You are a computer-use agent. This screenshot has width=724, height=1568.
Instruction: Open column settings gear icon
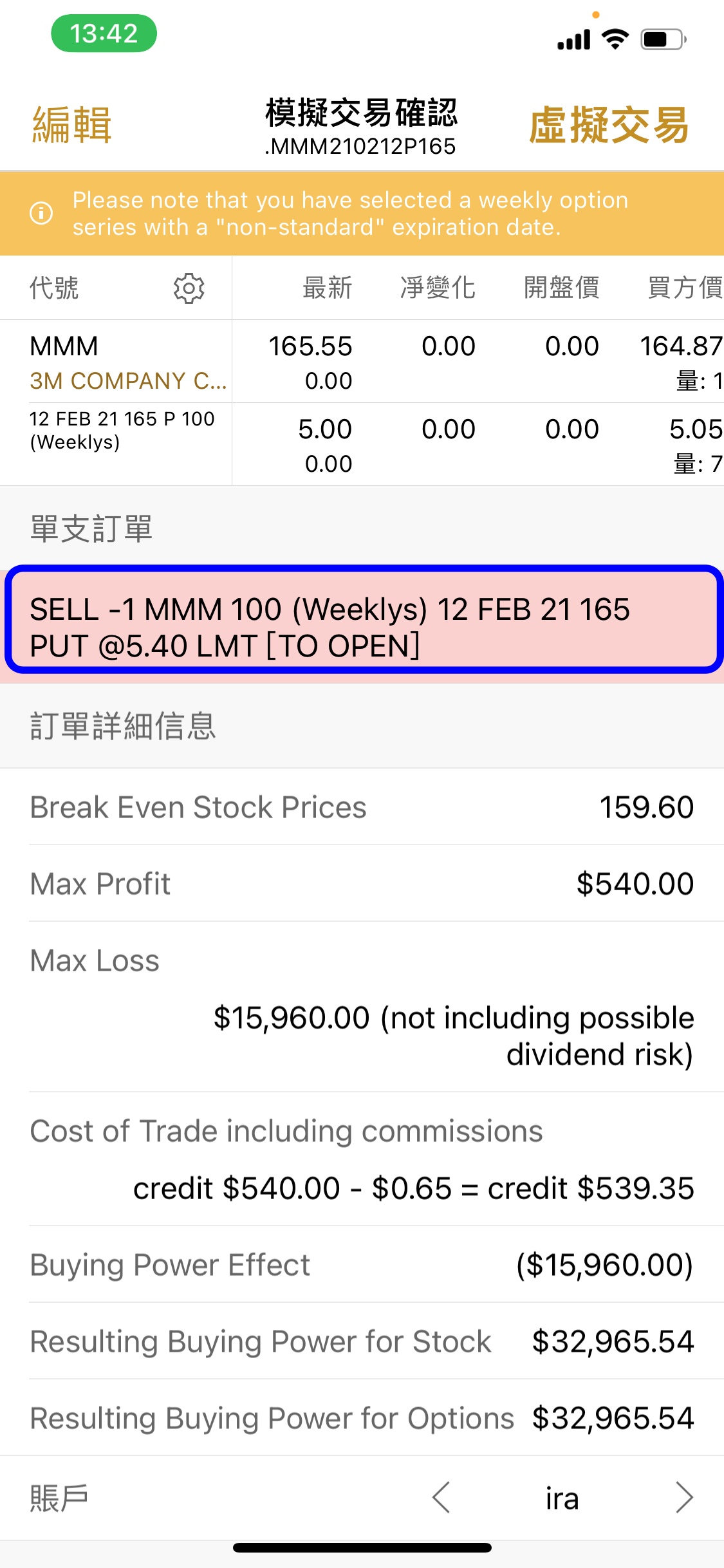click(189, 288)
